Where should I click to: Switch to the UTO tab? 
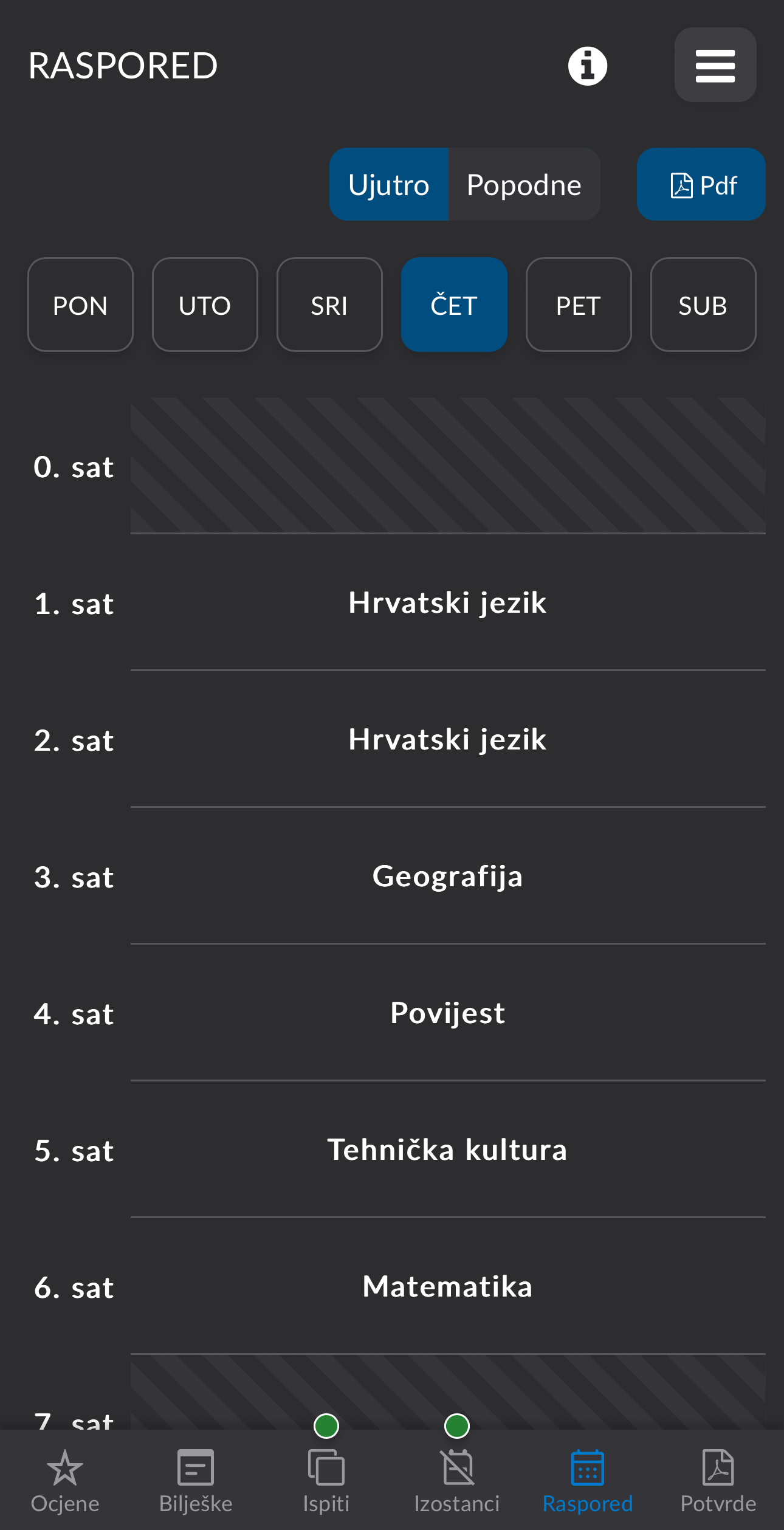(x=205, y=305)
